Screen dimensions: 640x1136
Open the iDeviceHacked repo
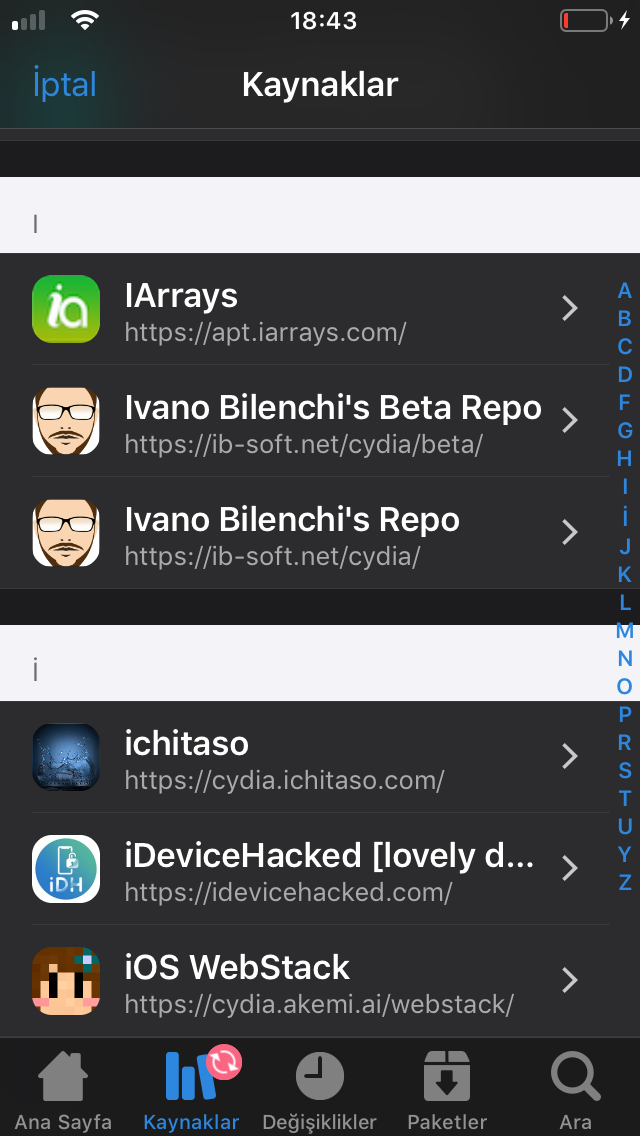coord(304,869)
